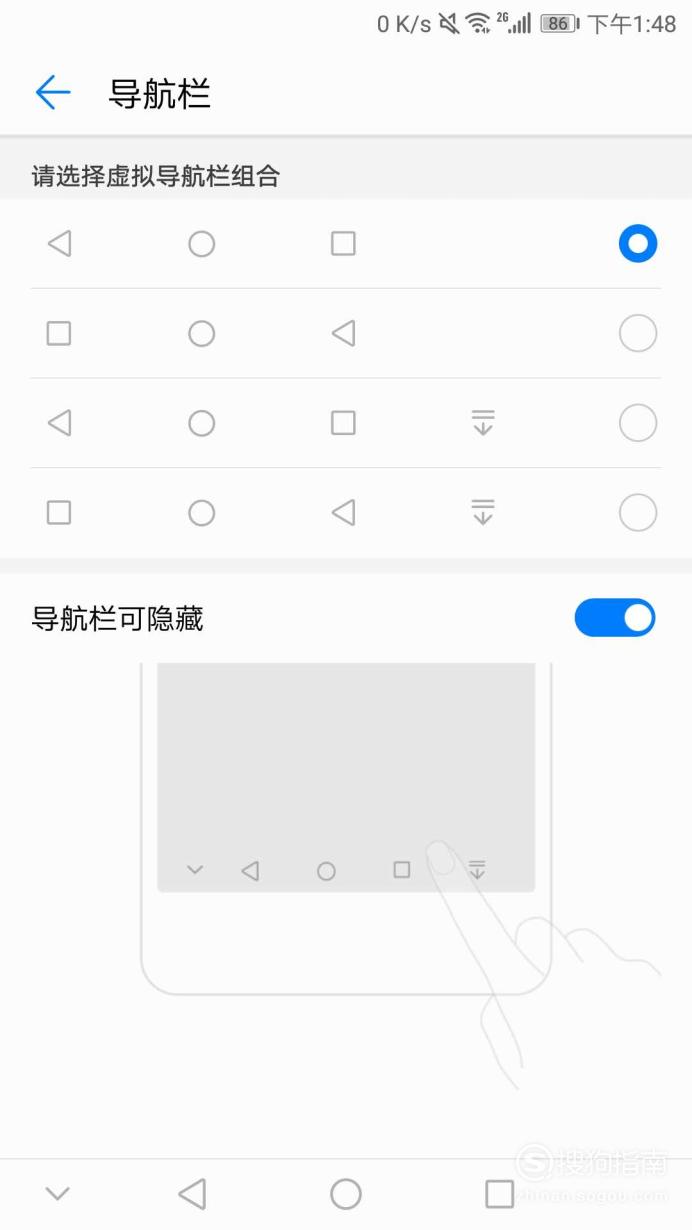Image resolution: width=692 pixels, height=1230 pixels.
Task: Select the recent-home-back combination without pull-down icon
Action: [346, 333]
